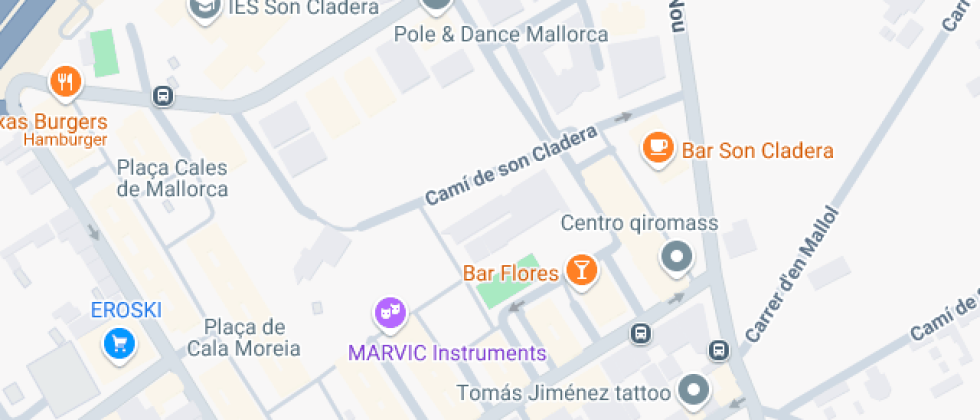Select the Bar Flores cocktail pin
This screenshot has width=980, height=420.
tap(581, 269)
